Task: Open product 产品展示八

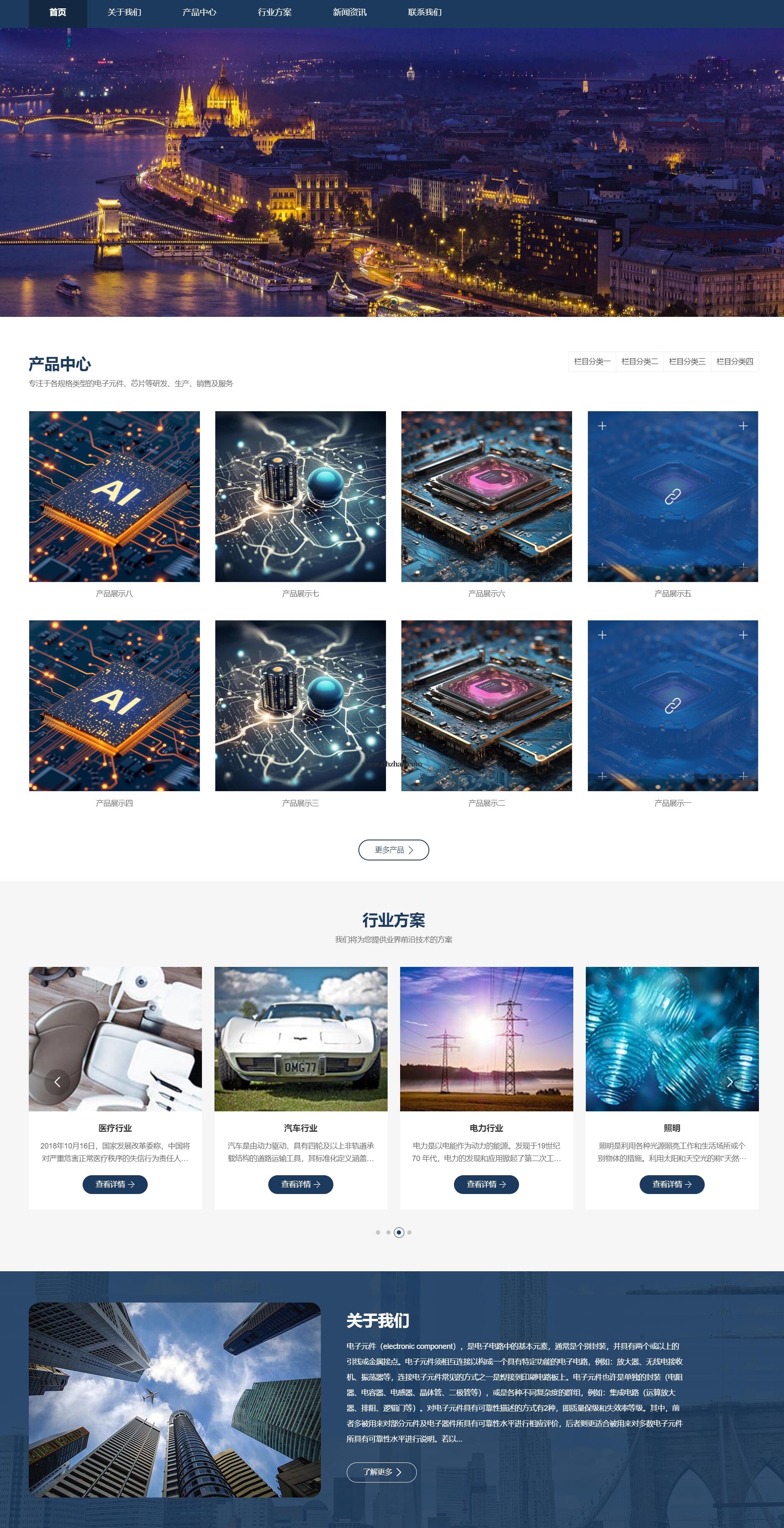Action: pos(114,496)
